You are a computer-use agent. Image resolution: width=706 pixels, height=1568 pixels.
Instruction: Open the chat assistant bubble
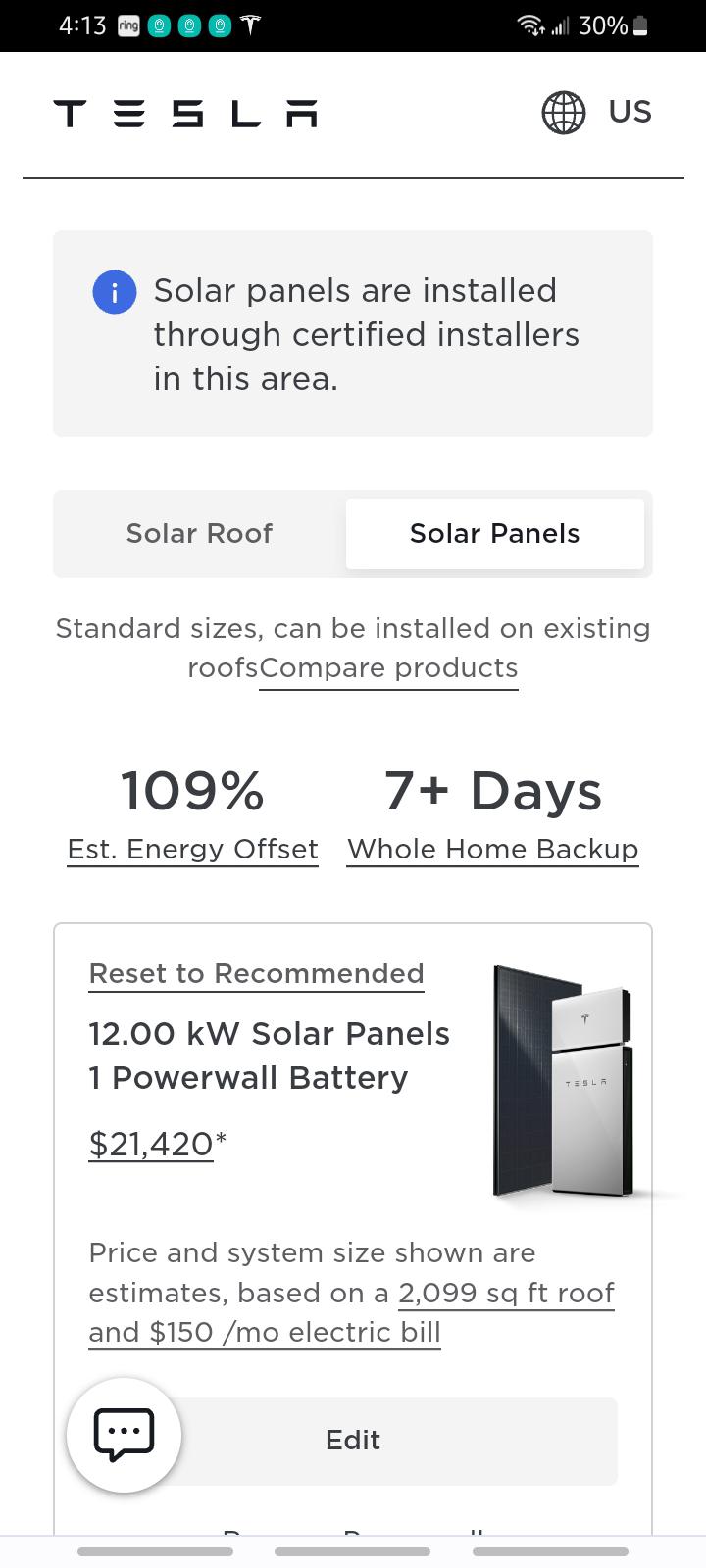[123, 1434]
